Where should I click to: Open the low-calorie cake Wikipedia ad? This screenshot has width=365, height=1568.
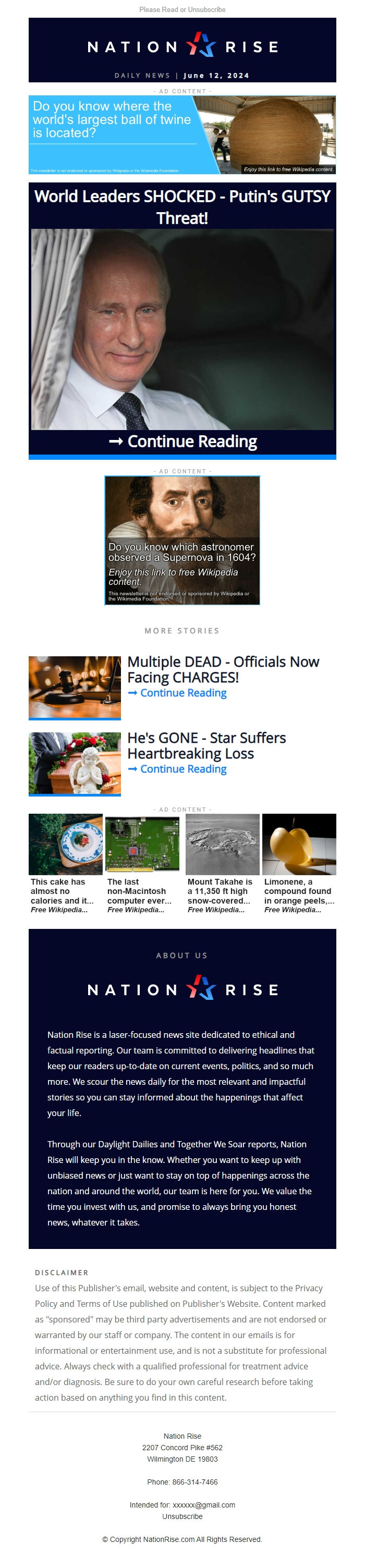click(x=65, y=863)
